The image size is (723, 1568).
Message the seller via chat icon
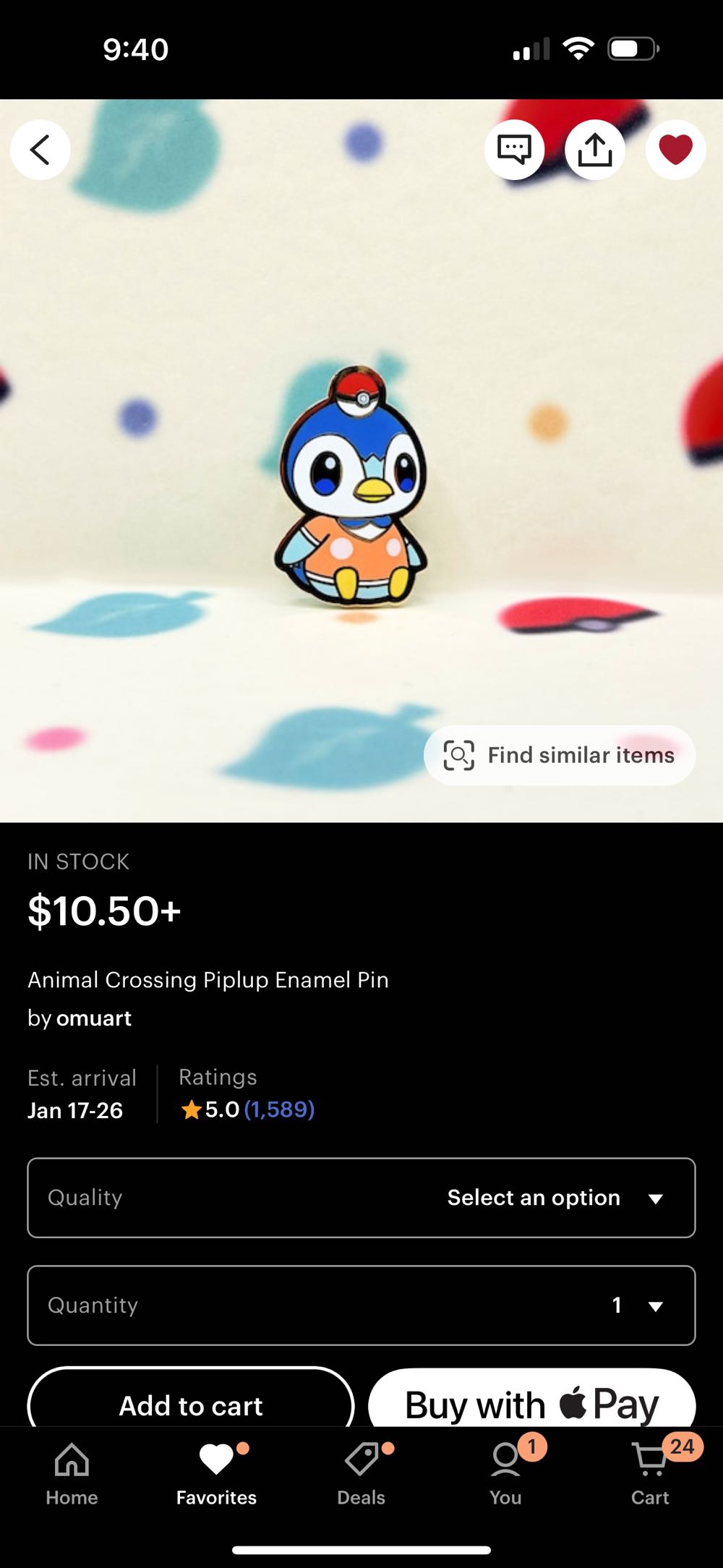click(514, 150)
